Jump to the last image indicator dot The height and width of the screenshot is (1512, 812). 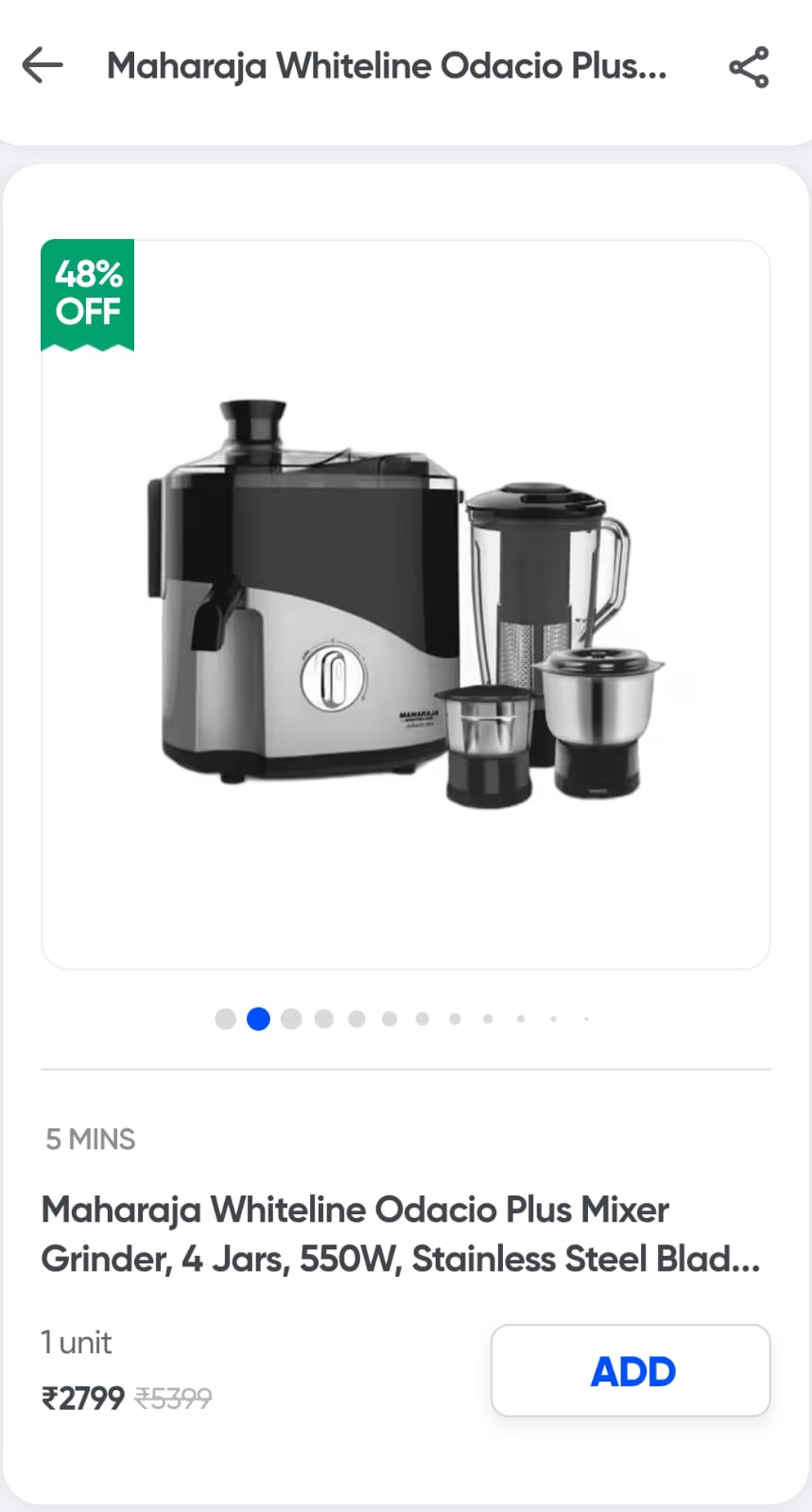pos(586,1019)
